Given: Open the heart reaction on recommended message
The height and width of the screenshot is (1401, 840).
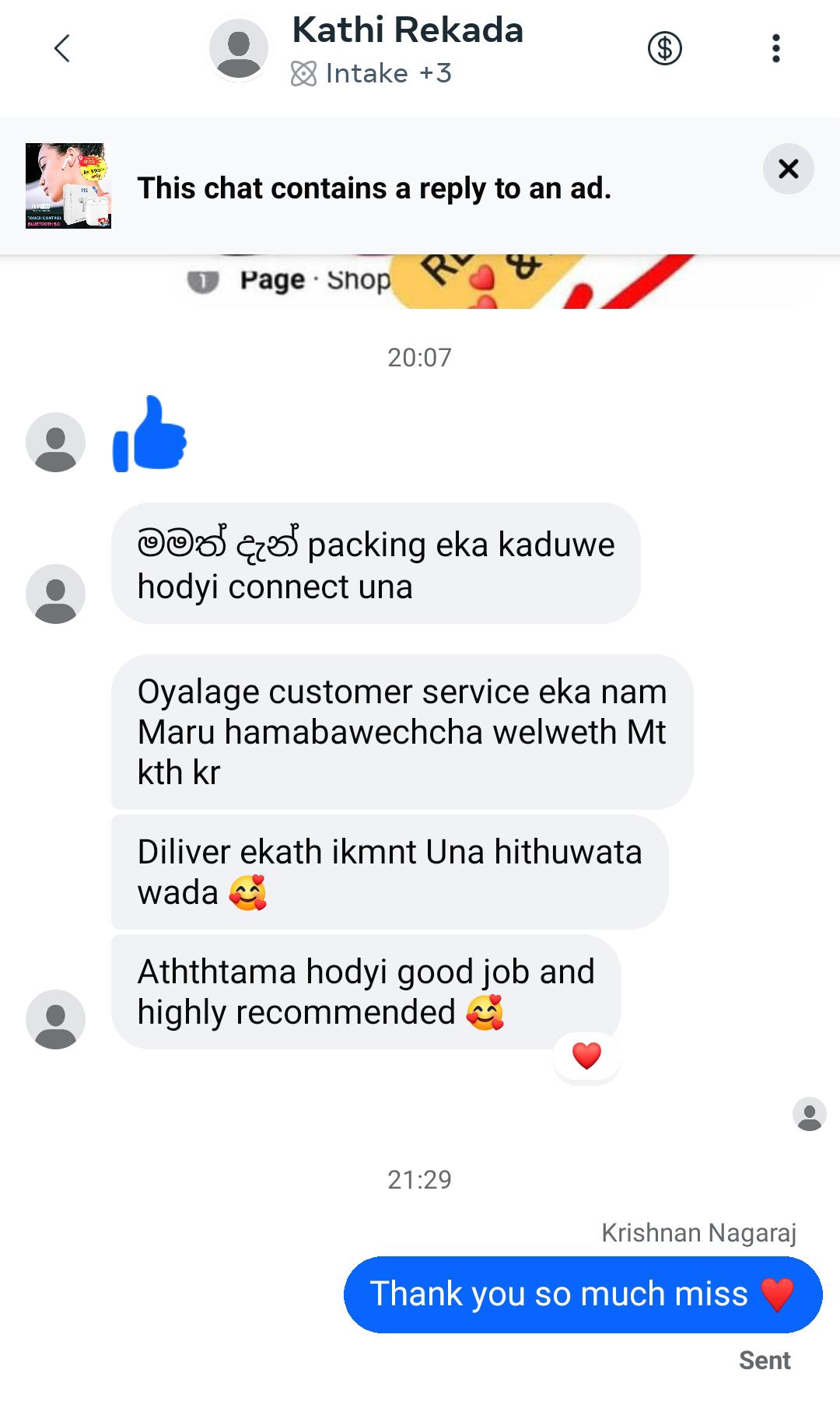Looking at the screenshot, I should point(586,1056).
